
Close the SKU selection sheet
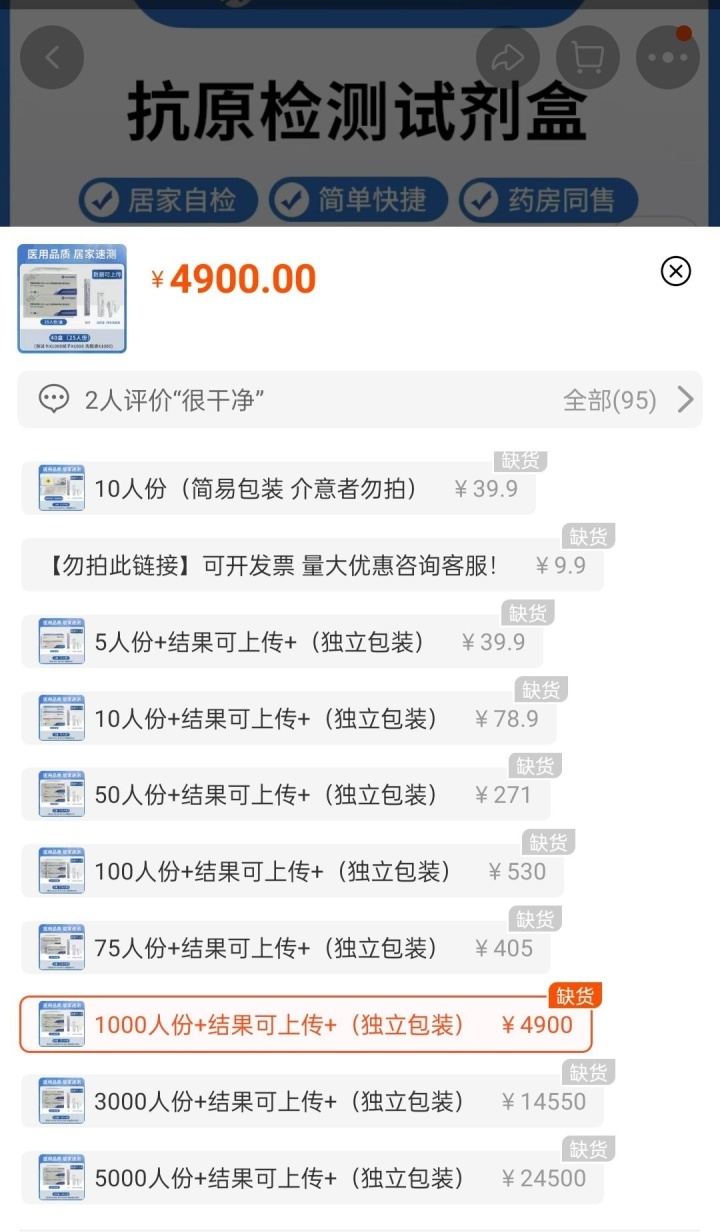(x=676, y=271)
